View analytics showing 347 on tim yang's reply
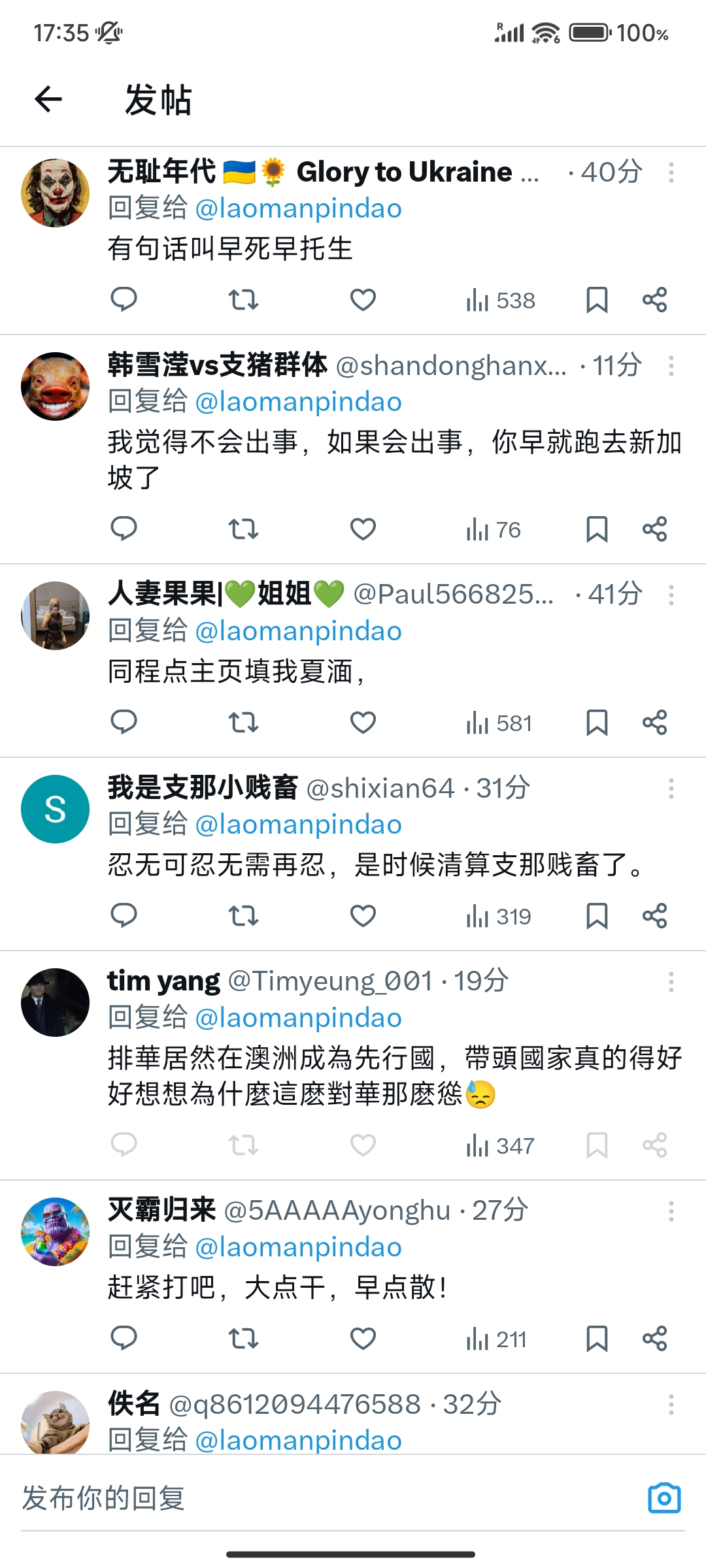Image resolution: width=706 pixels, height=1568 pixels. (500, 1146)
